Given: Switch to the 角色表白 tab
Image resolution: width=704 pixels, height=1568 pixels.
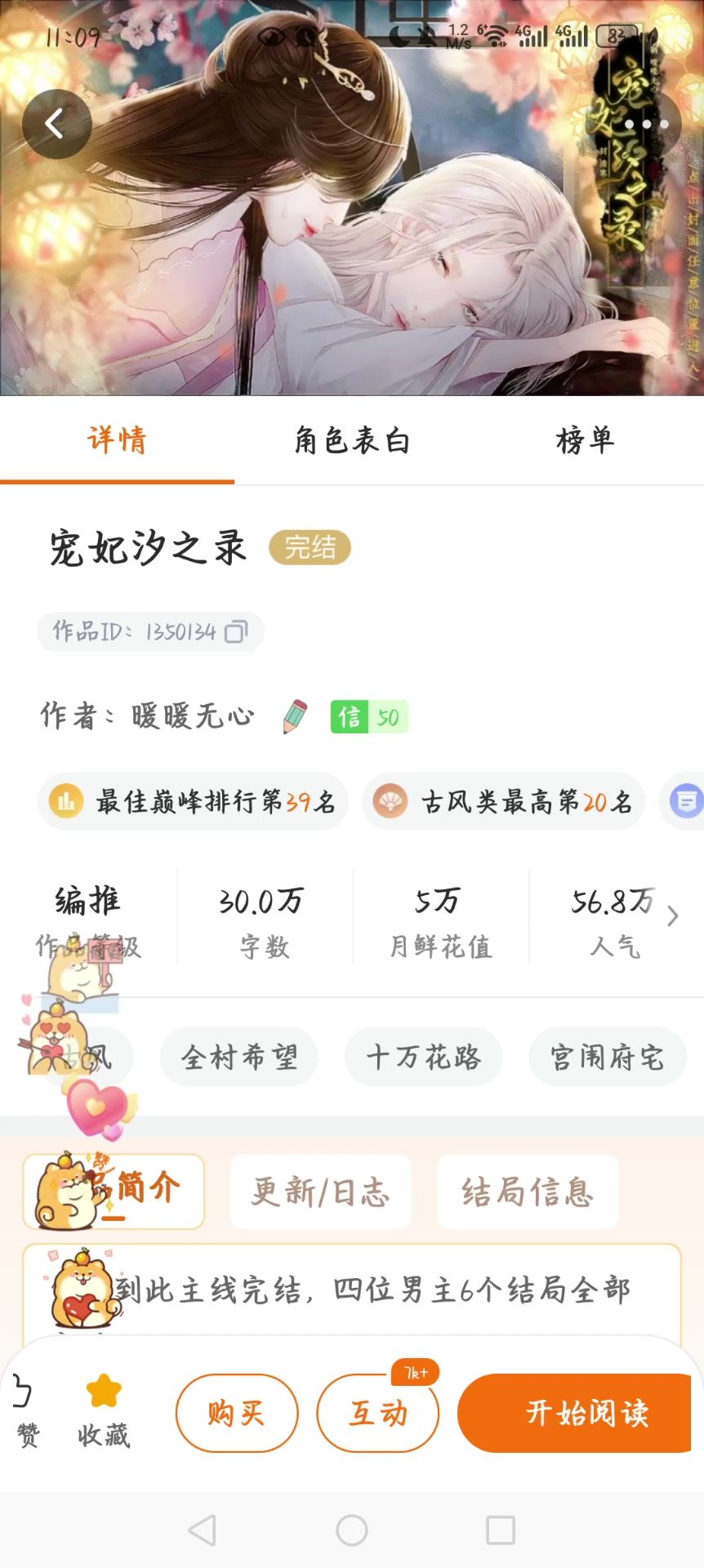Looking at the screenshot, I should [x=352, y=441].
